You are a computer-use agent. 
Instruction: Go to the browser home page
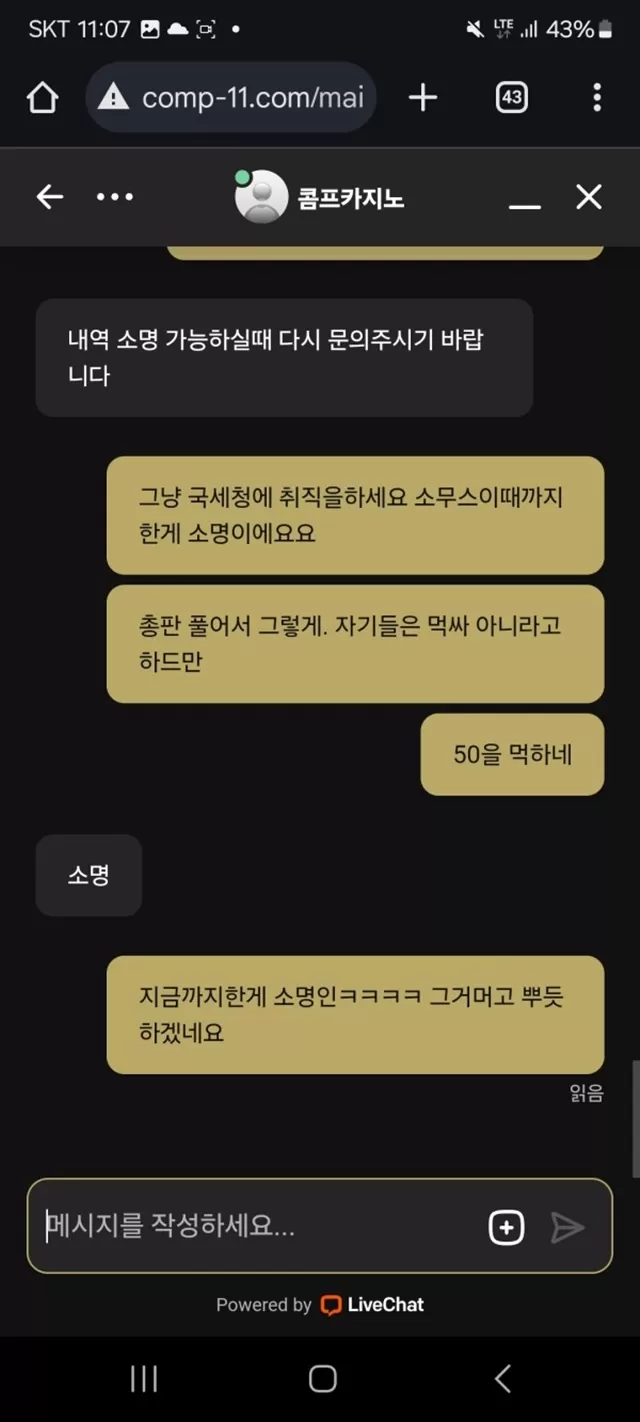point(42,98)
